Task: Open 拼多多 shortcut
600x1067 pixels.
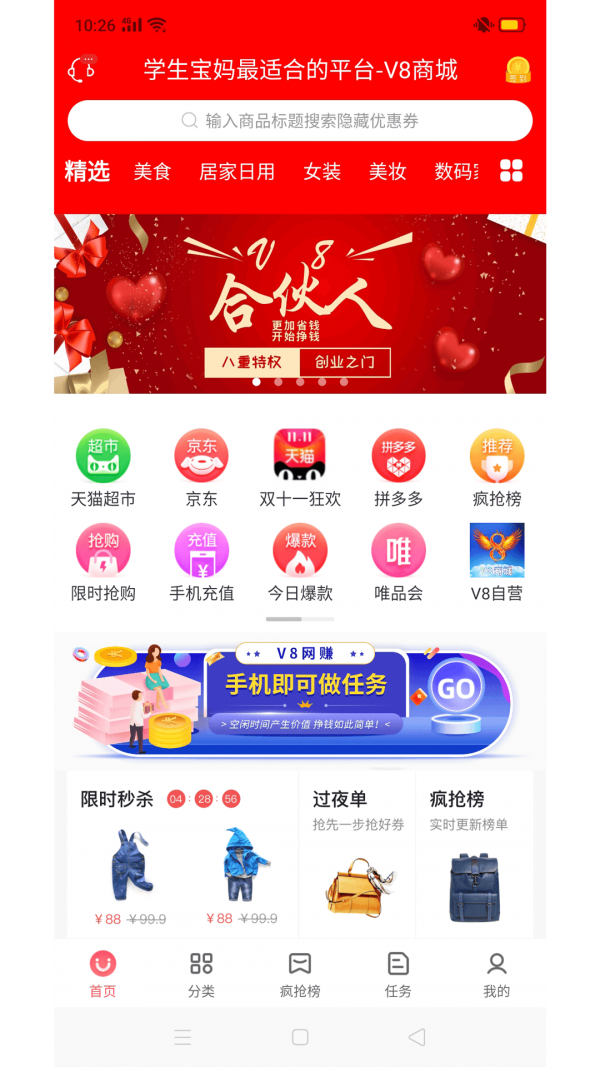Action: (x=398, y=468)
